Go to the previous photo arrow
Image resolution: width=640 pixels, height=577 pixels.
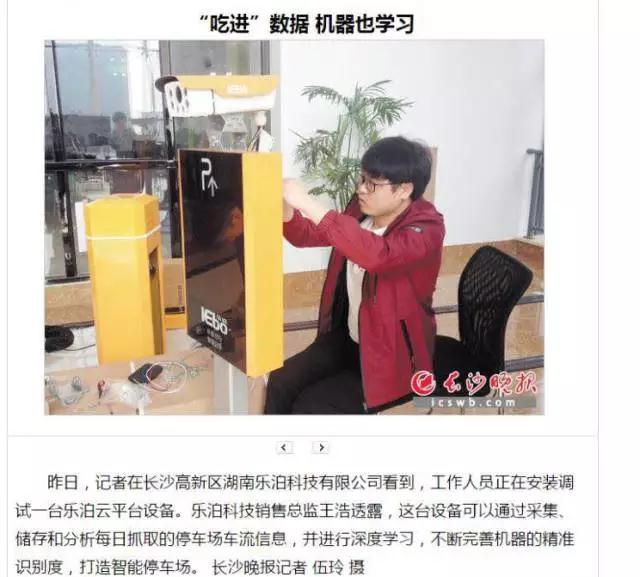[x=285, y=448]
